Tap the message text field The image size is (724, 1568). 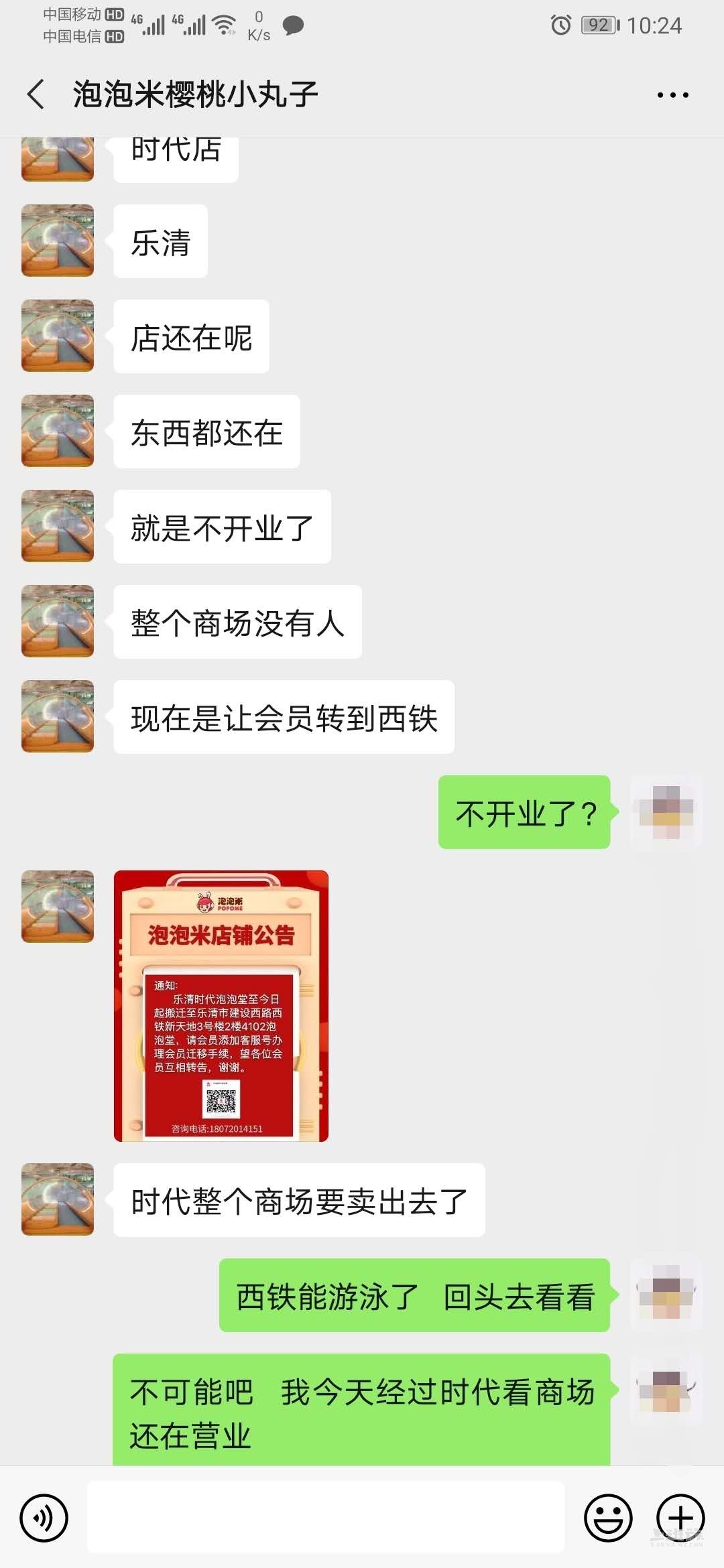(x=326, y=1518)
